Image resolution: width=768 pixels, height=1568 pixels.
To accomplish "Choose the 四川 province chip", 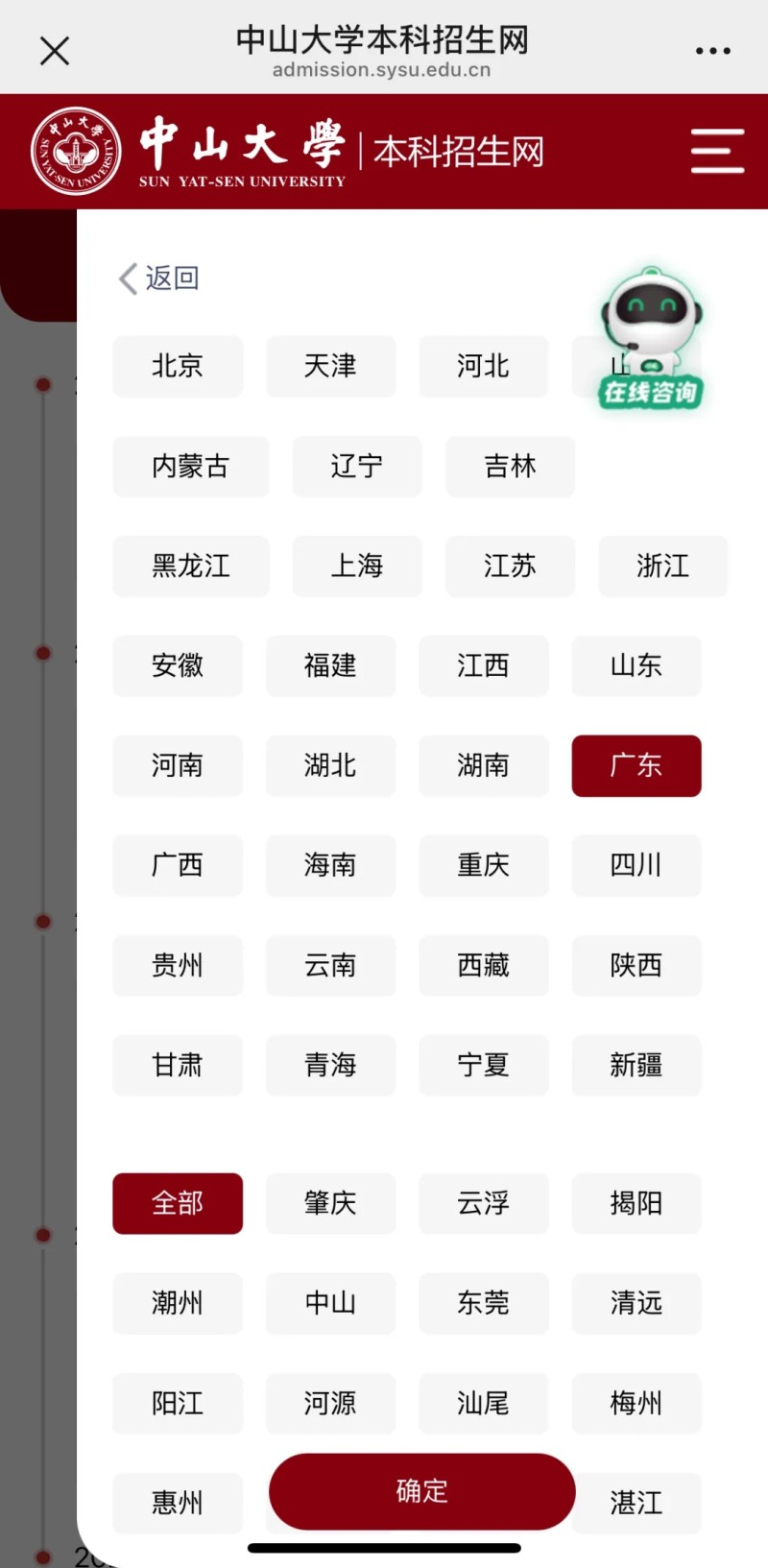I will click(636, 865).
